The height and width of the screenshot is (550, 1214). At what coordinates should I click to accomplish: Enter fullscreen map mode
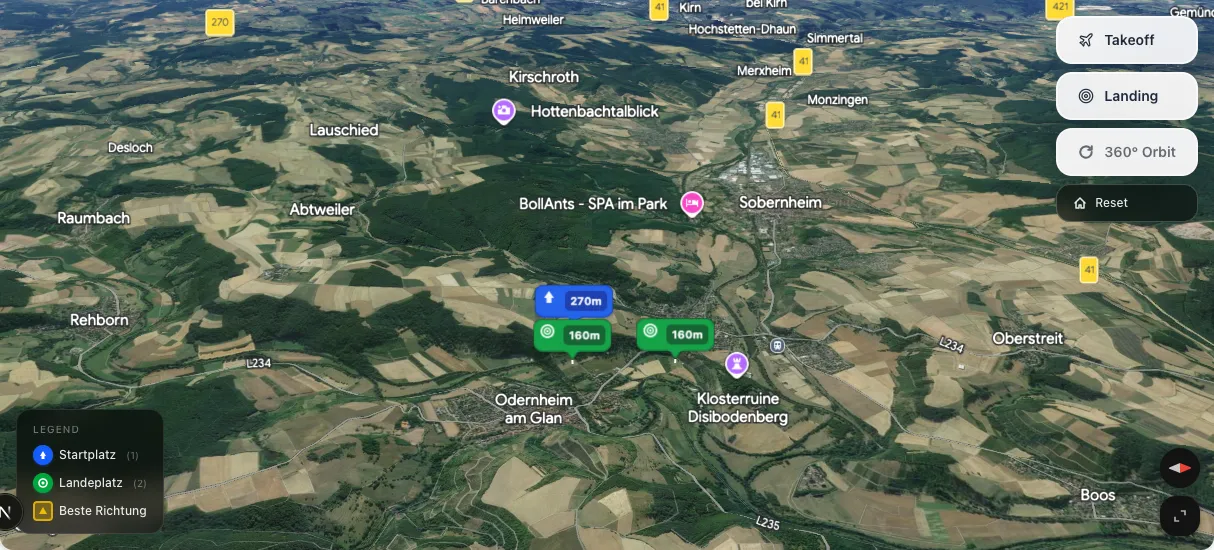click(1180, 516)
